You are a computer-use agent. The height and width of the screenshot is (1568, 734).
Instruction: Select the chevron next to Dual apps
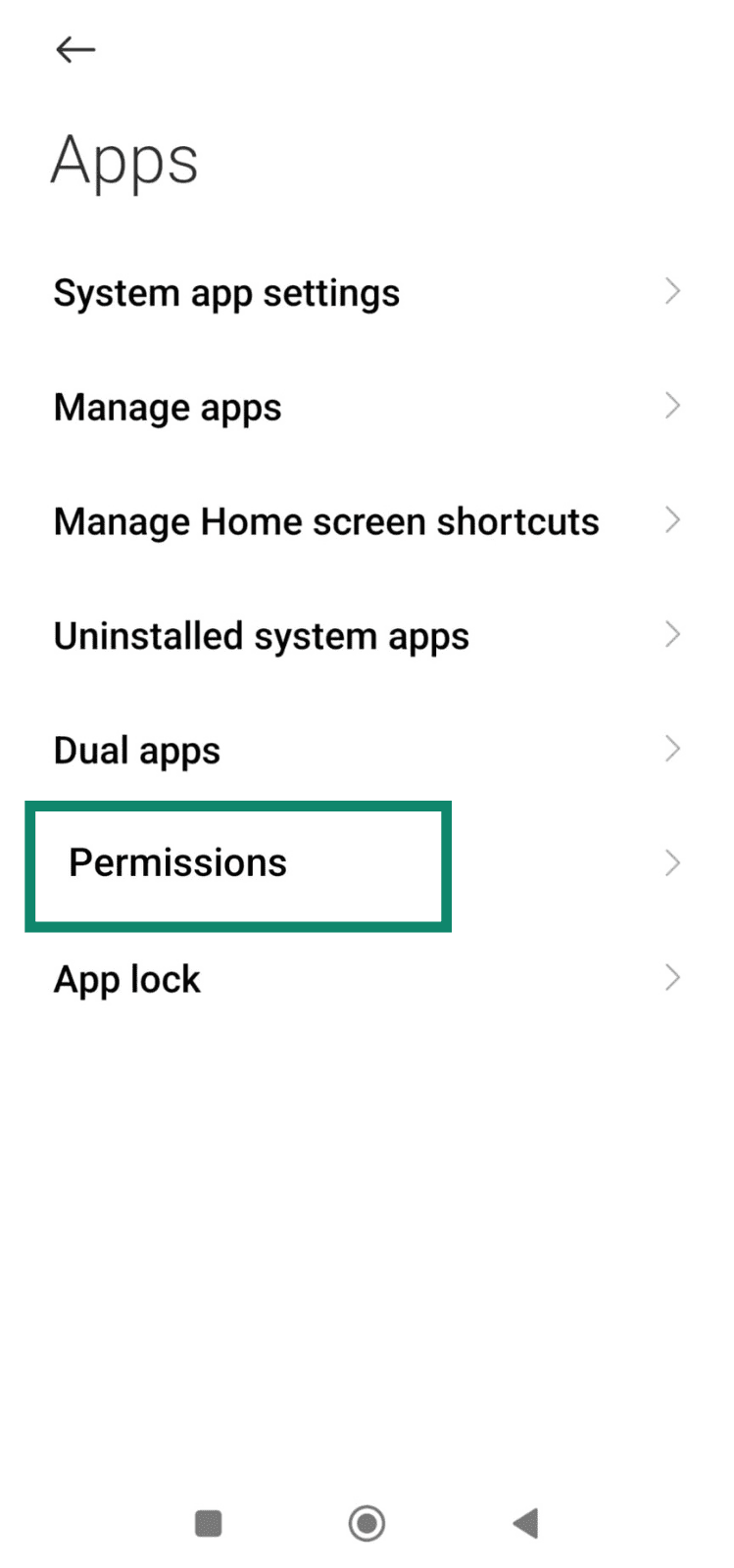pyautogui.click(x=672, y=748)
